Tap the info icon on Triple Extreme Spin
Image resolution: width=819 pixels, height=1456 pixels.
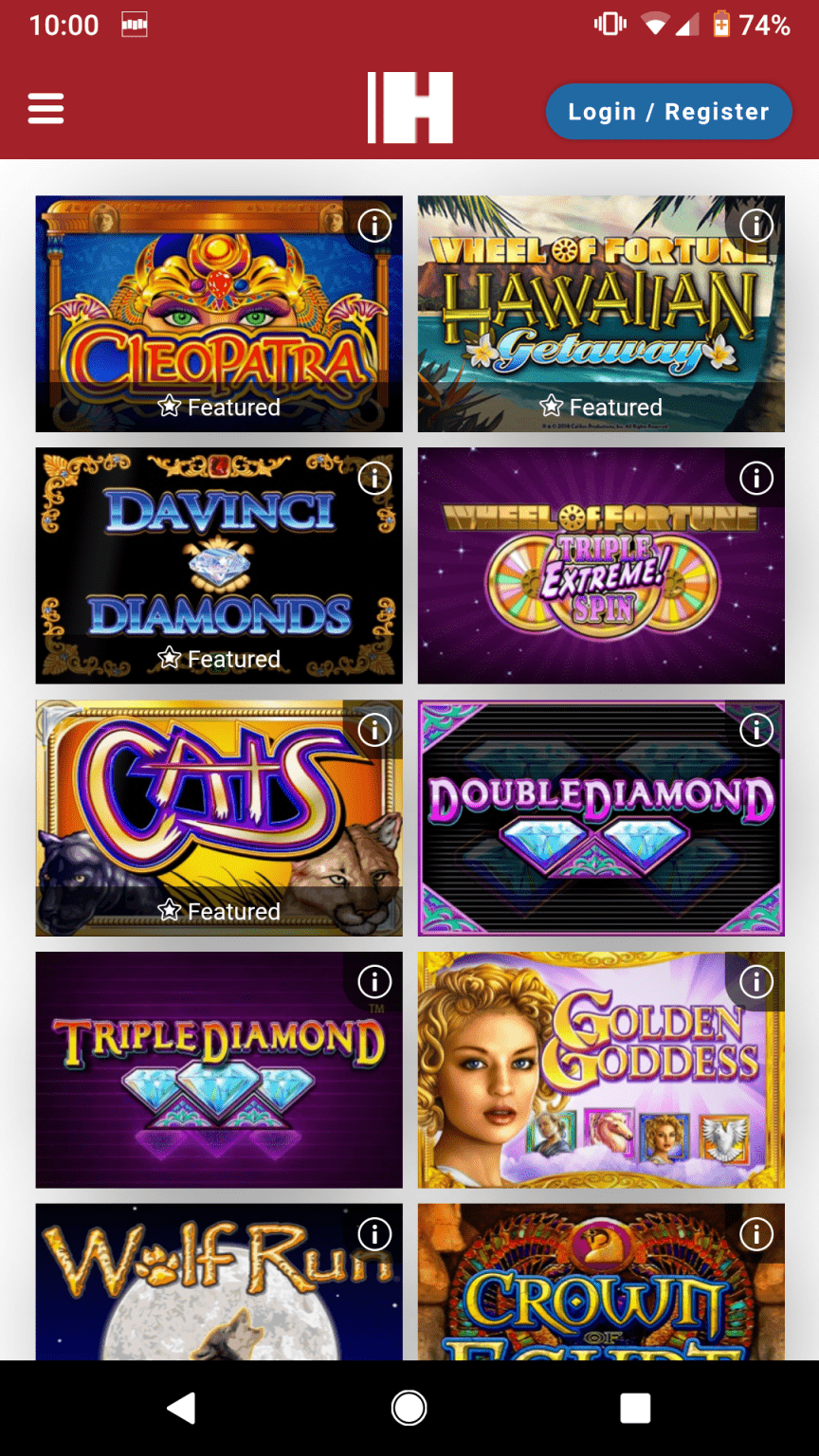756,478
